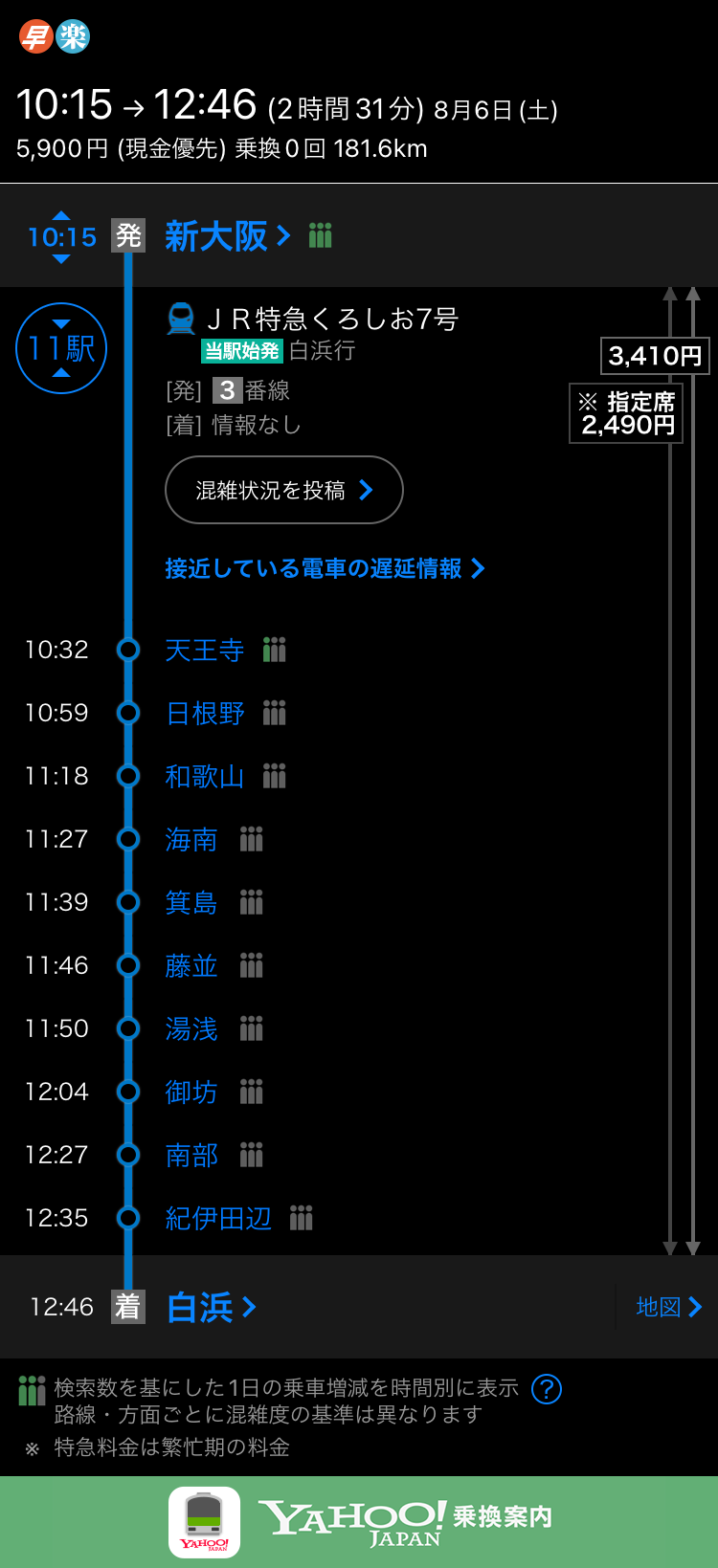718x1568 pixels.
Task: Select the 和歌山 station stop
Action: pos(205,777)
